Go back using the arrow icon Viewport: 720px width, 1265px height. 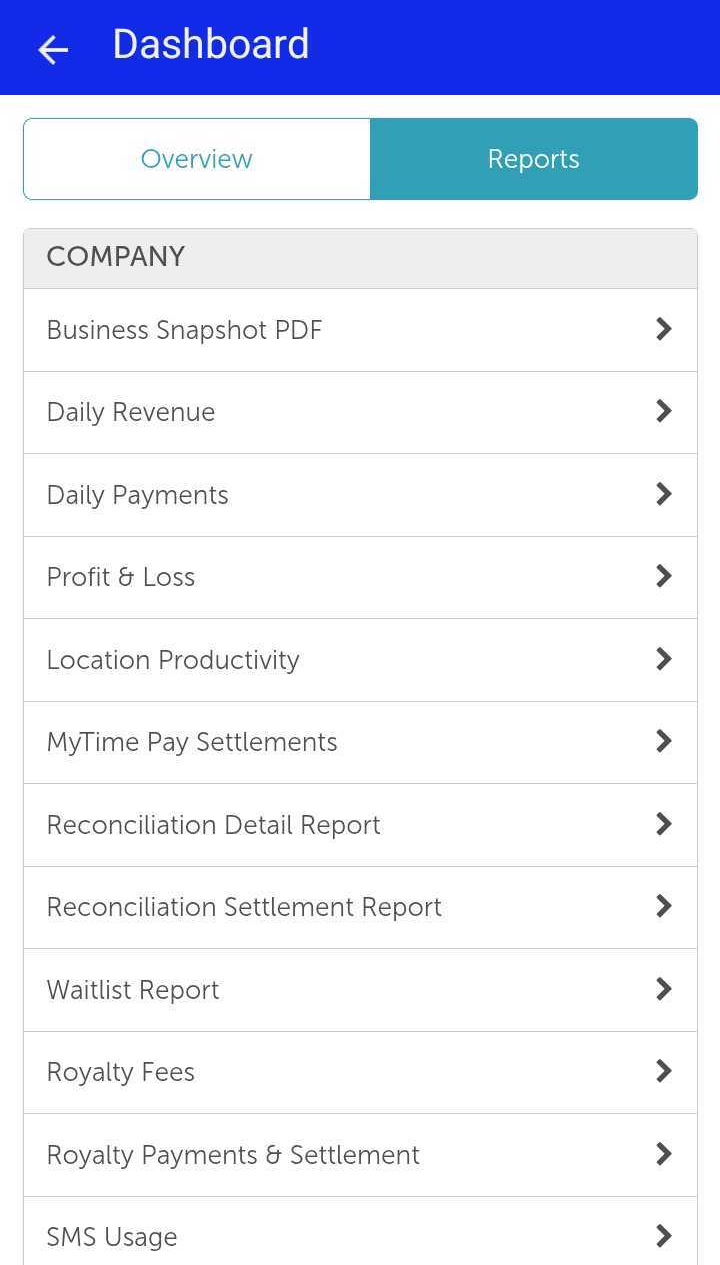point(53,48)
